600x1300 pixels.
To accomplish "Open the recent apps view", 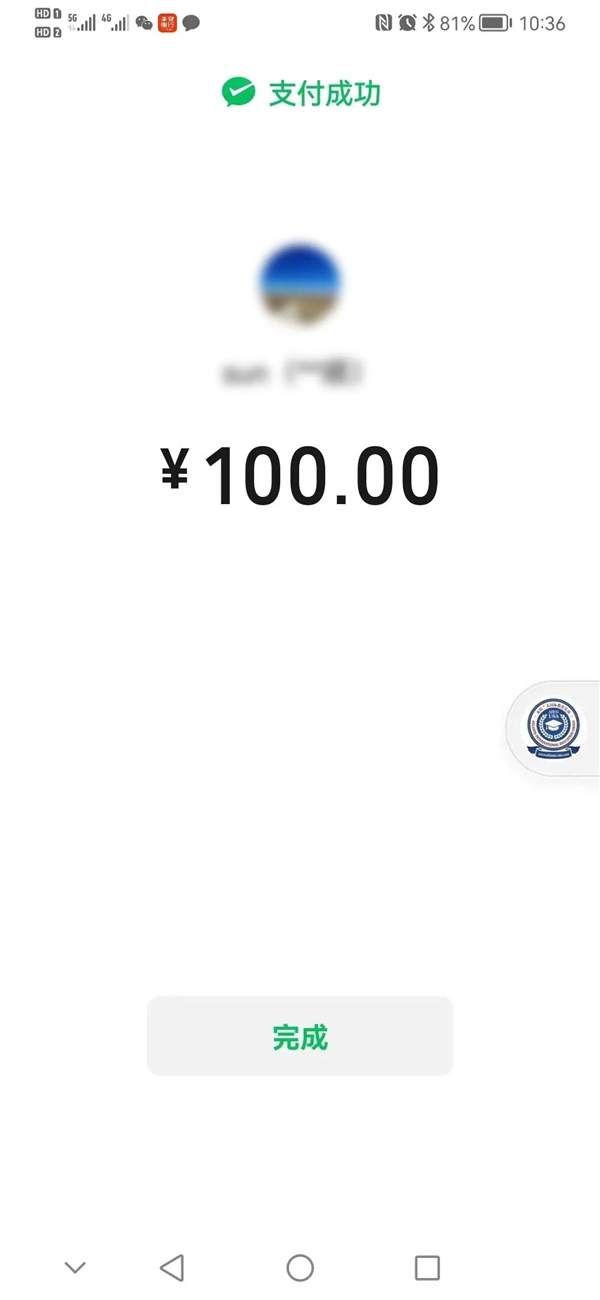I will tap(427, 1268).
